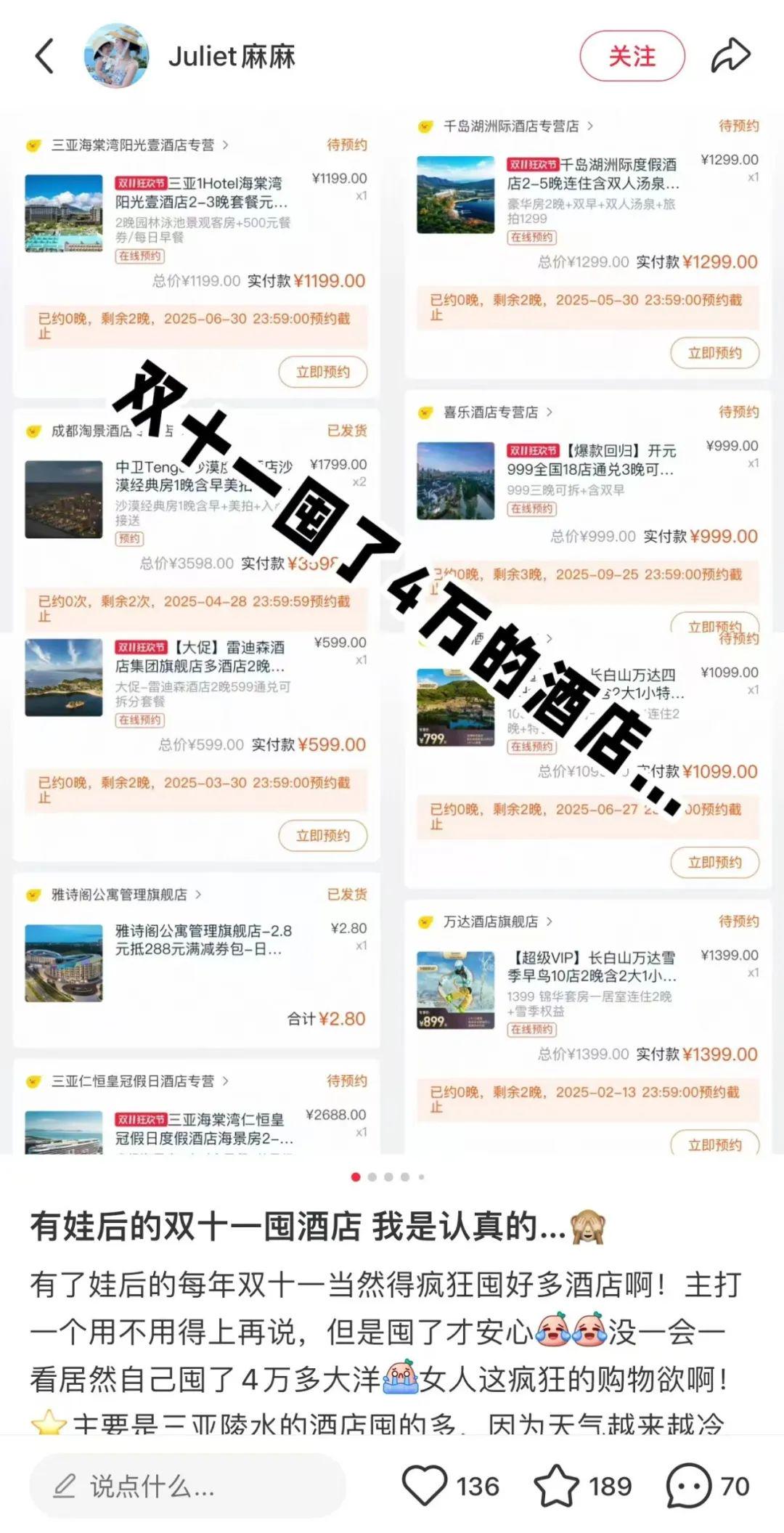The height and width of the screenshot is (1533, 784).
Task: Go back using the top-left arrow
Action: pyautogui.click(x=45, y=57)
